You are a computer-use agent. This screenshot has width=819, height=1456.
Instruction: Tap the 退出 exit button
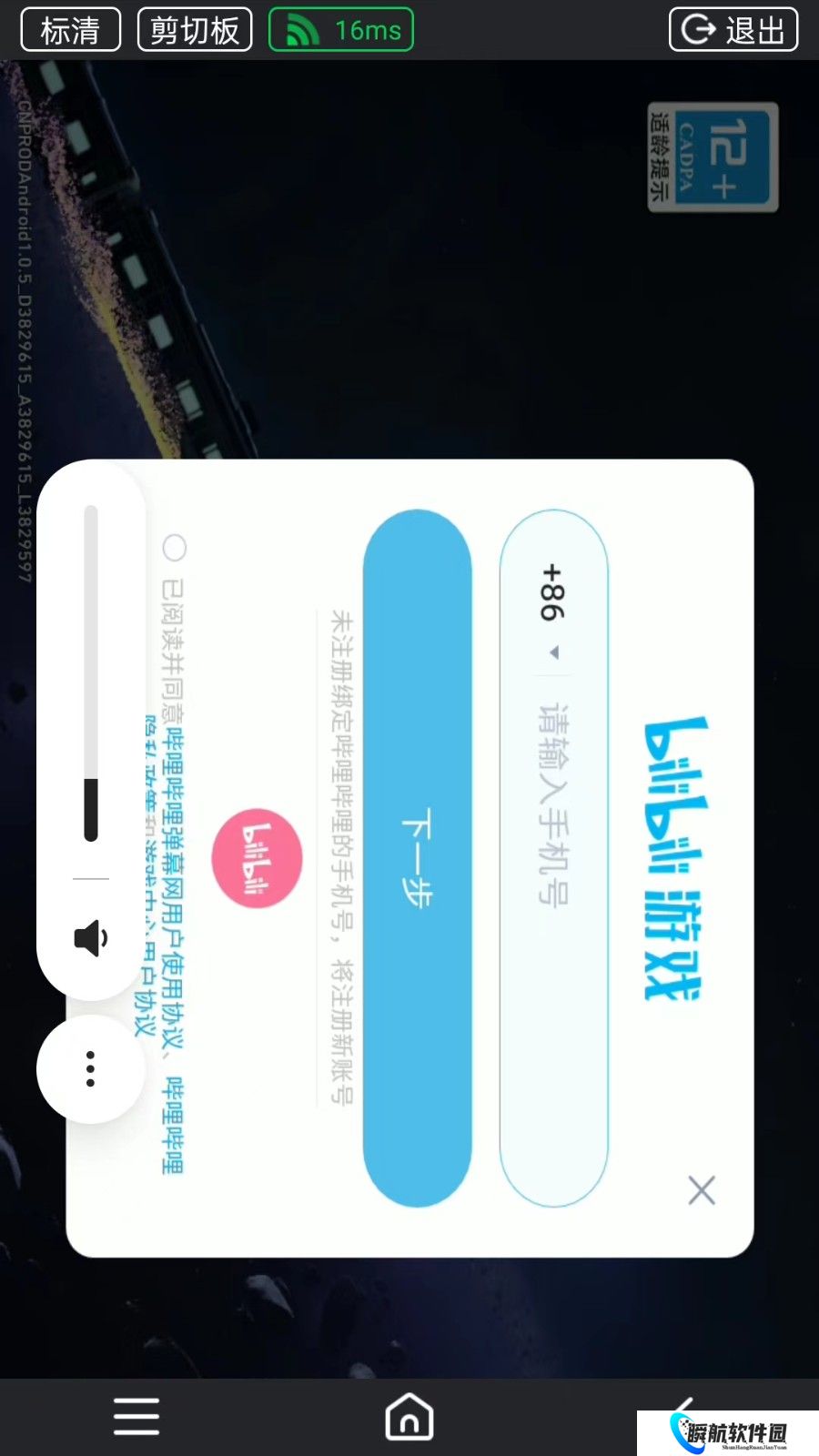click(x=733, y=30)
